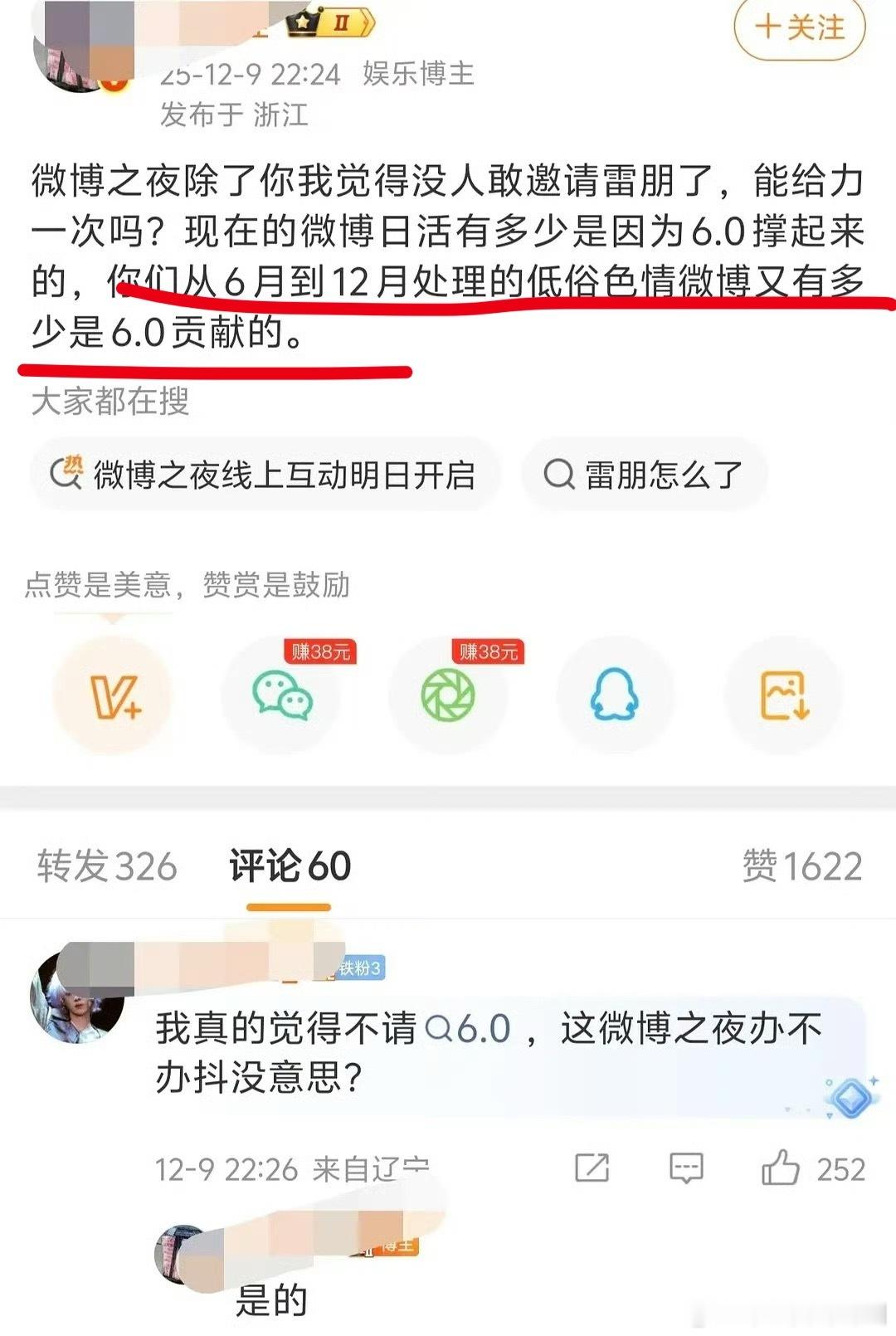Viewport: 896px width, 1336px height.
Task: Like the comment showing 252
Action: point(779,1167)
